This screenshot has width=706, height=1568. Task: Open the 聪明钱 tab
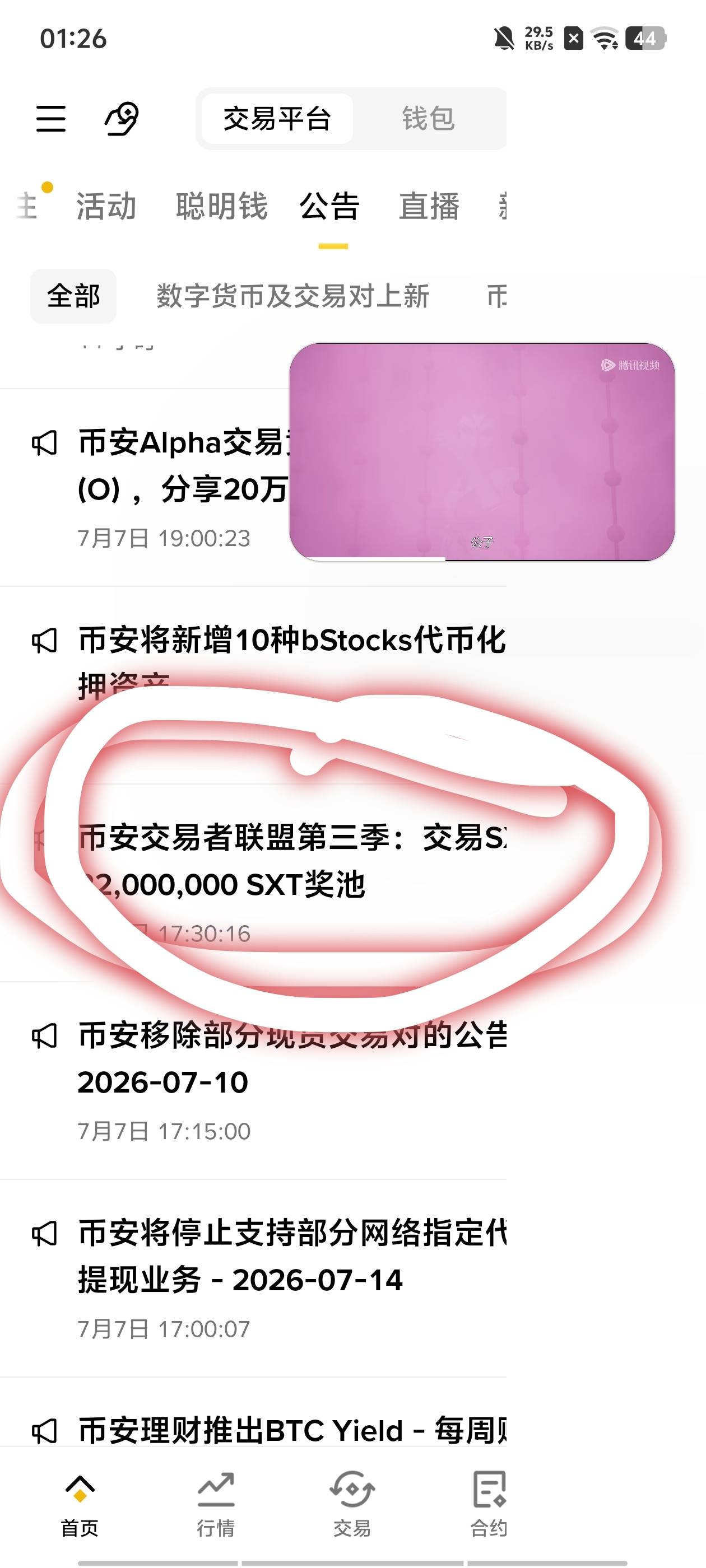[x=222, y=206]
